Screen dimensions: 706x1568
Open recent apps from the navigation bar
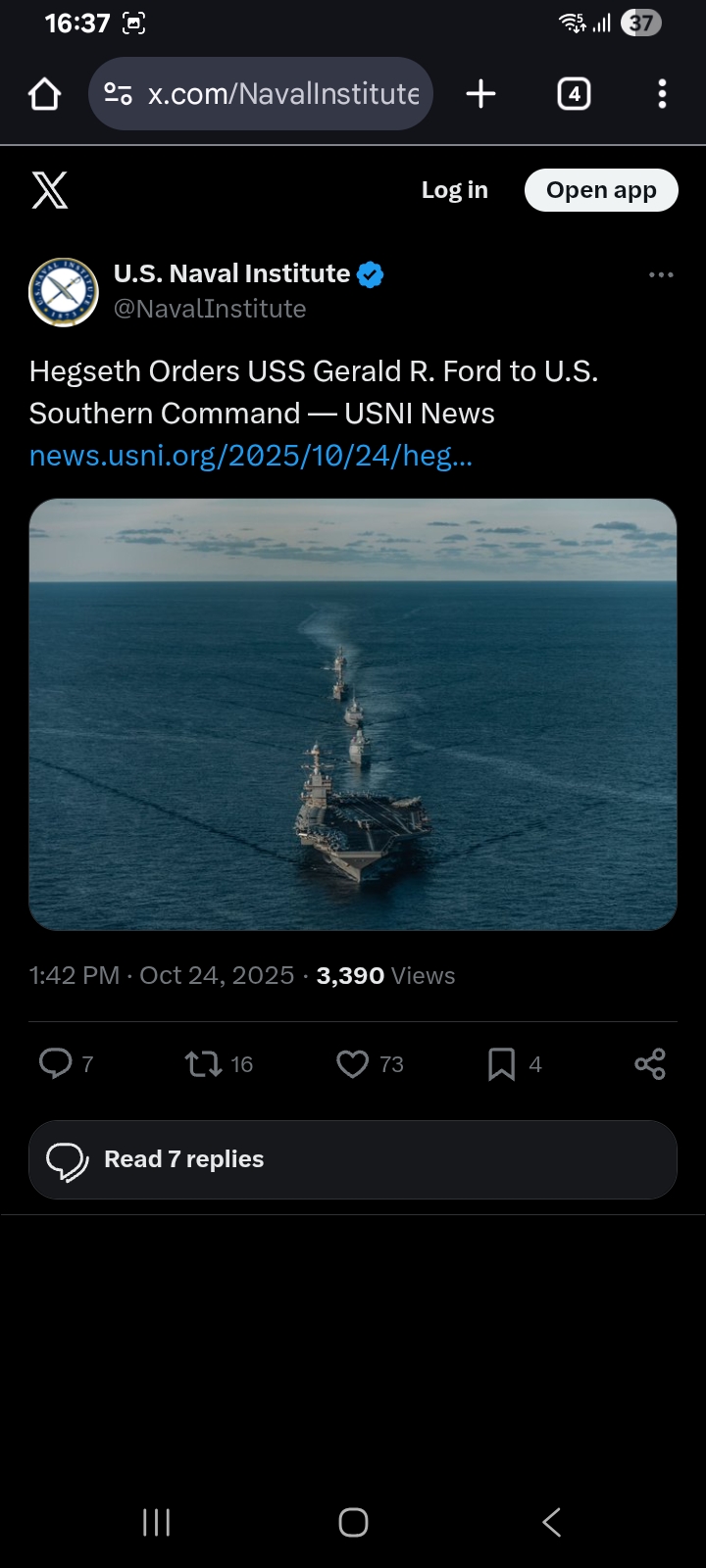tap(156, 1522)
